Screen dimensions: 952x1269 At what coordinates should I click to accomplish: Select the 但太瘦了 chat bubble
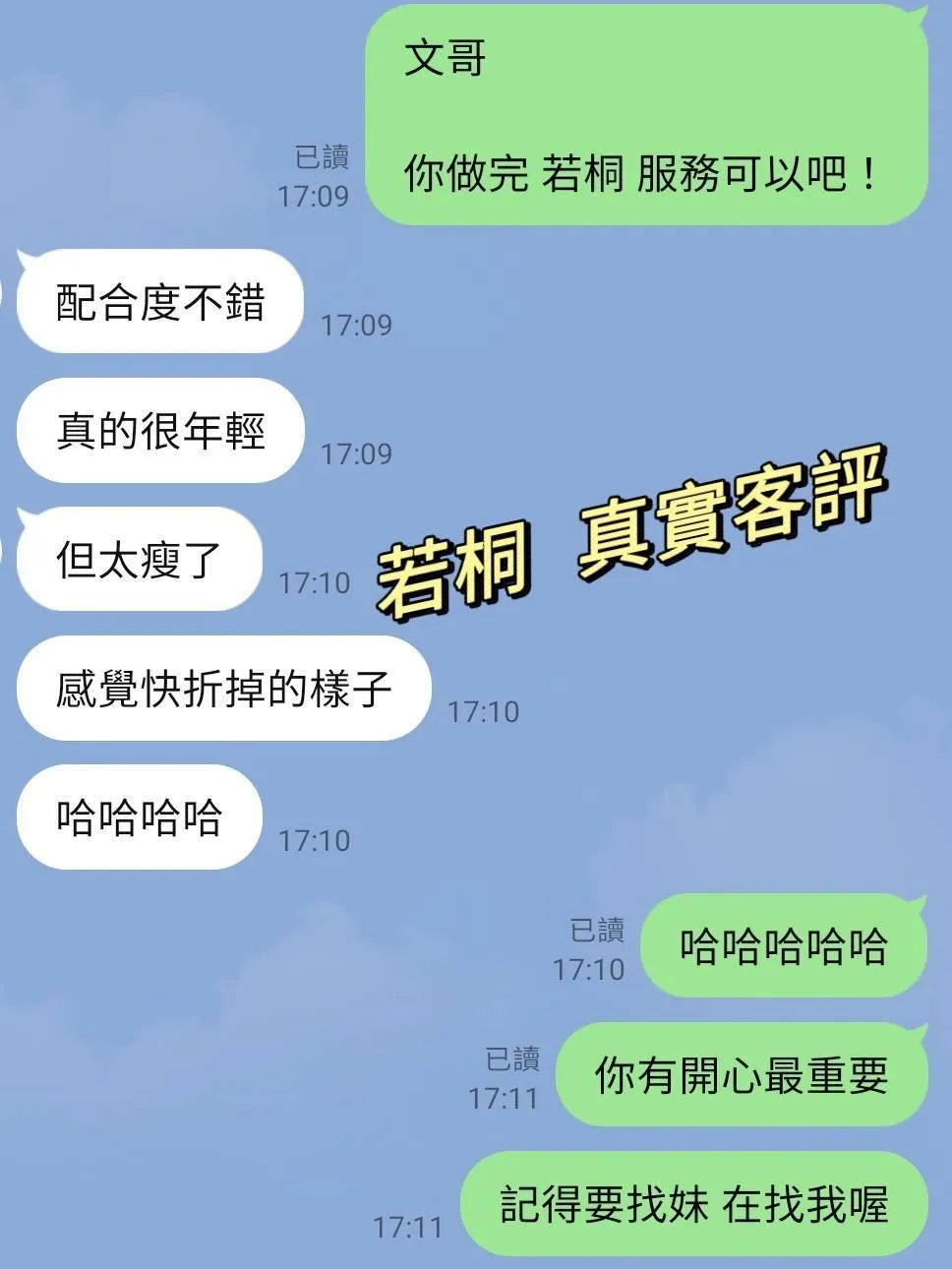coord(138,560)
